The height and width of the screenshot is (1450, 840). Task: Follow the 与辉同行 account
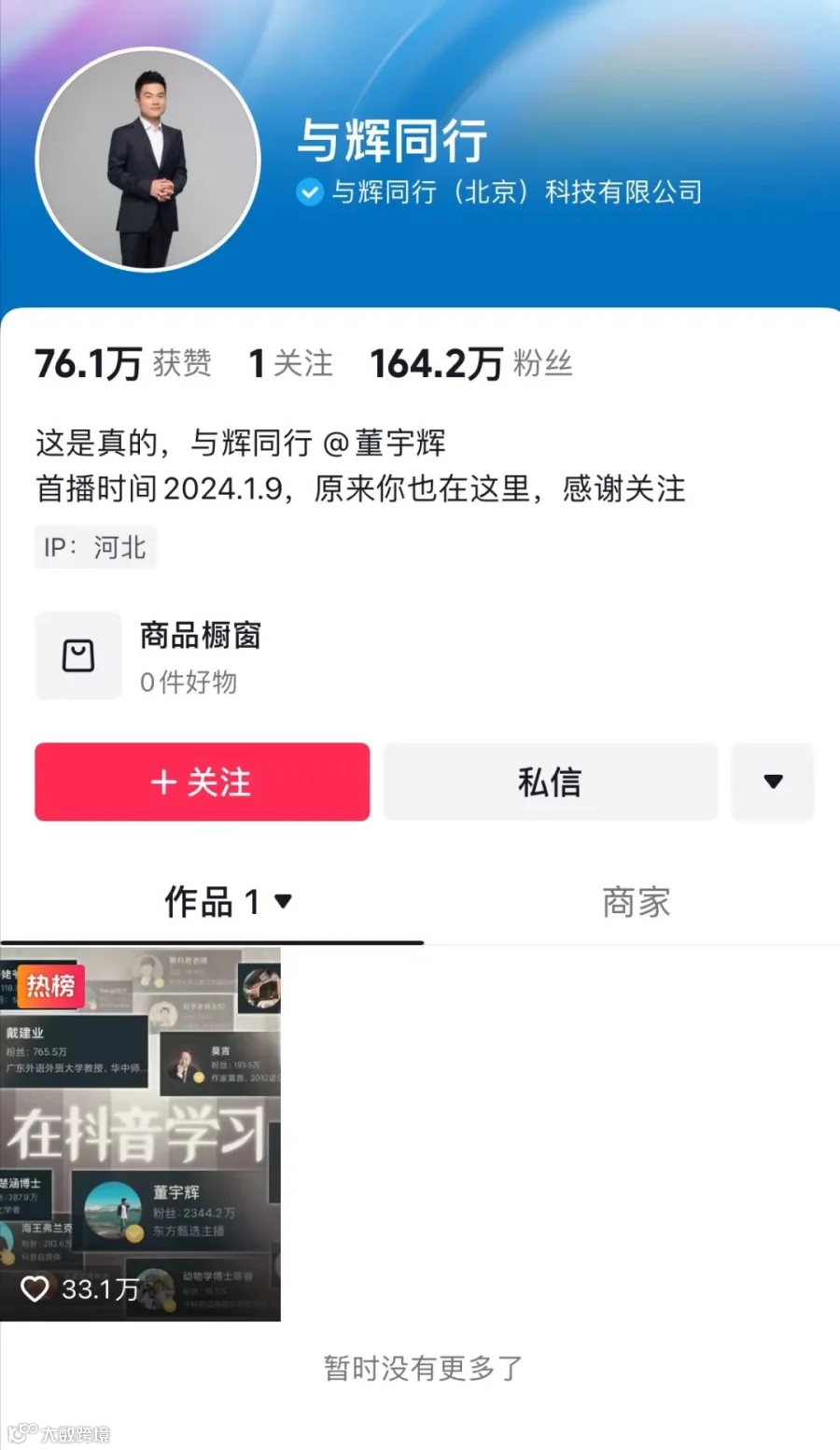[x=202, y=781]
